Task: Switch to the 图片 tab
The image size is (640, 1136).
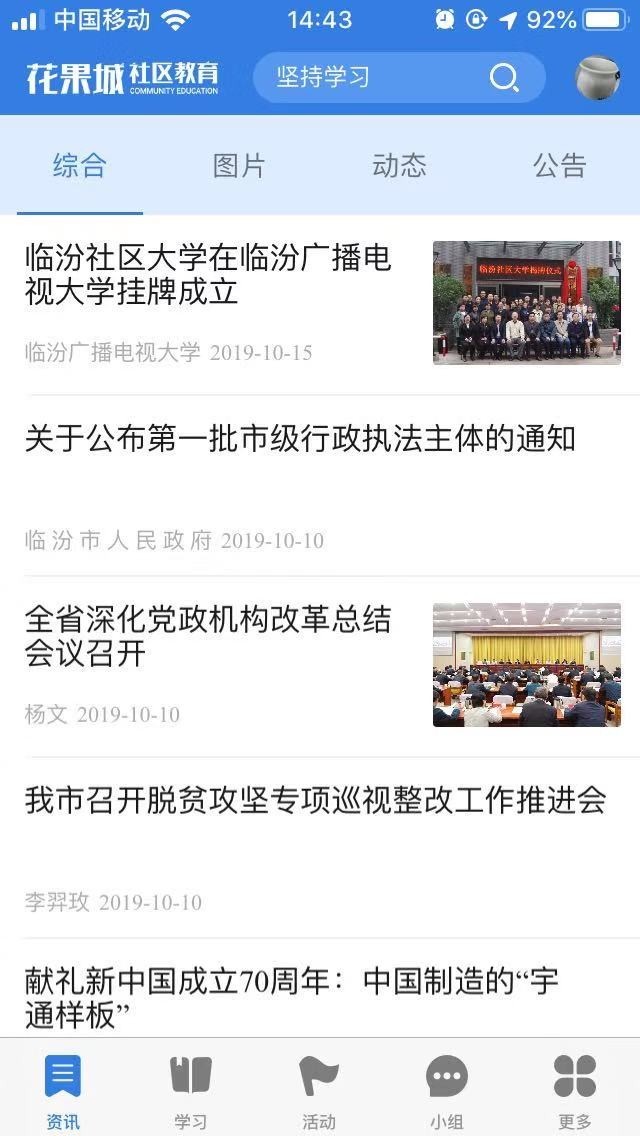Action: click(240, 165)
